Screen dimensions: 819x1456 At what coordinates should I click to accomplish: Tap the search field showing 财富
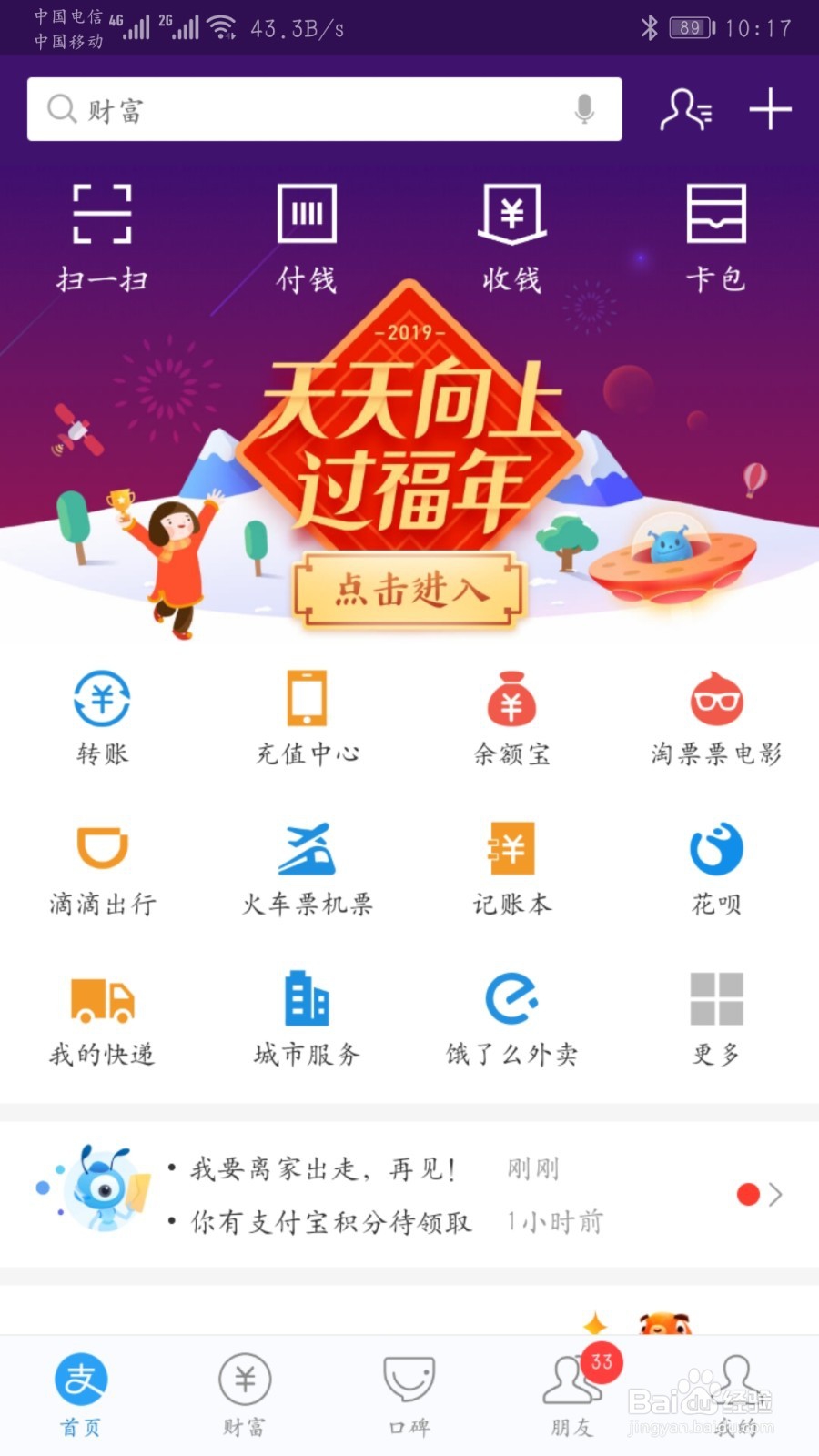(x=273, y=109)
